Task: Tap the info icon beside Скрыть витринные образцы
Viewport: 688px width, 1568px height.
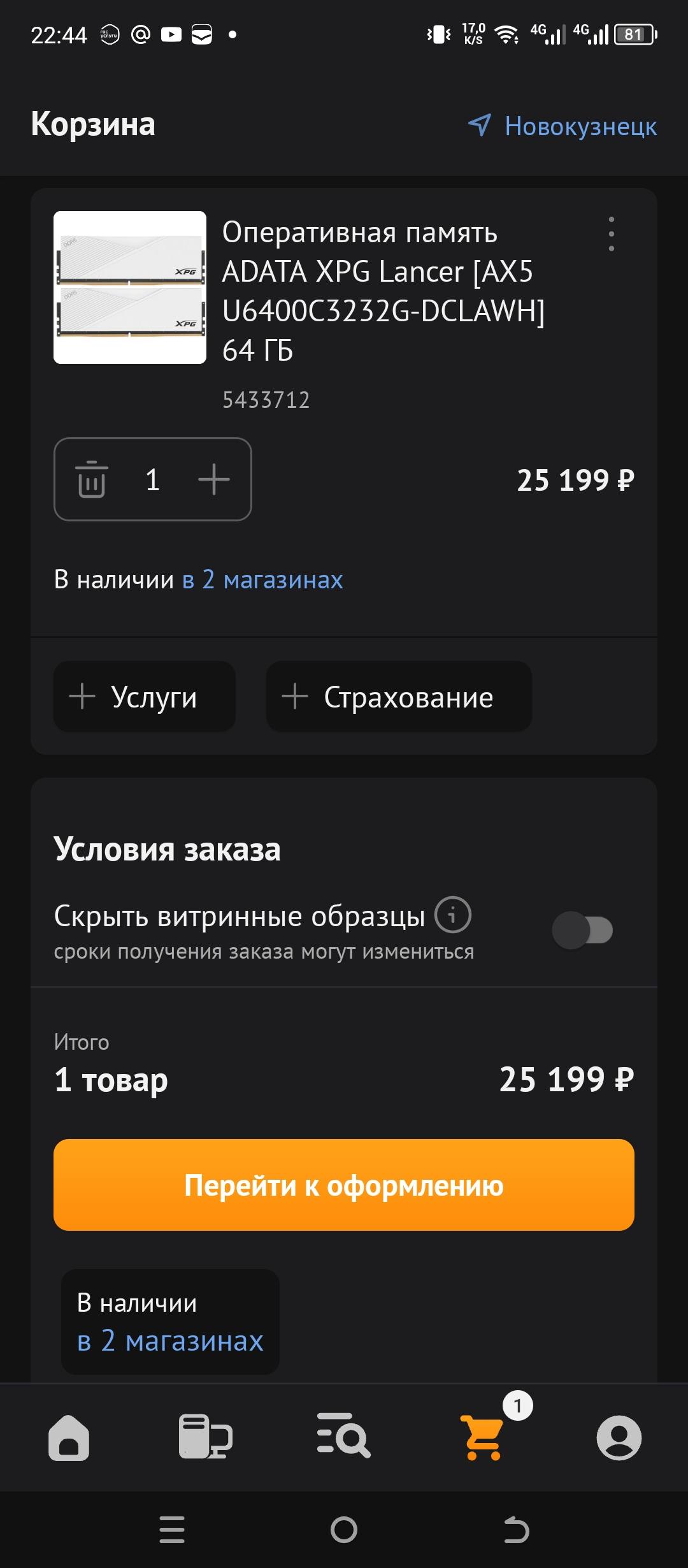Action: 454,915
